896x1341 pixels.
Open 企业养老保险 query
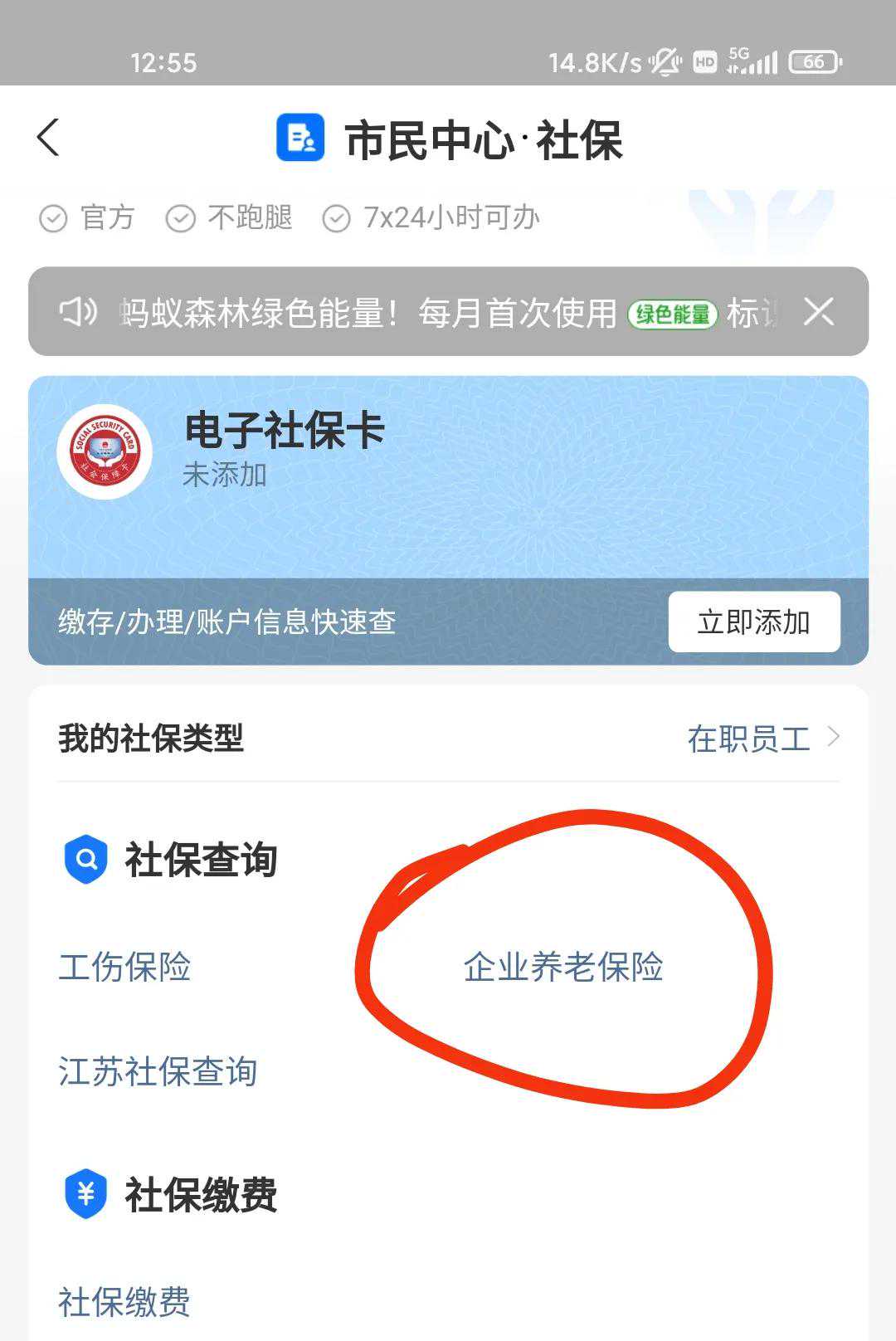562,967
